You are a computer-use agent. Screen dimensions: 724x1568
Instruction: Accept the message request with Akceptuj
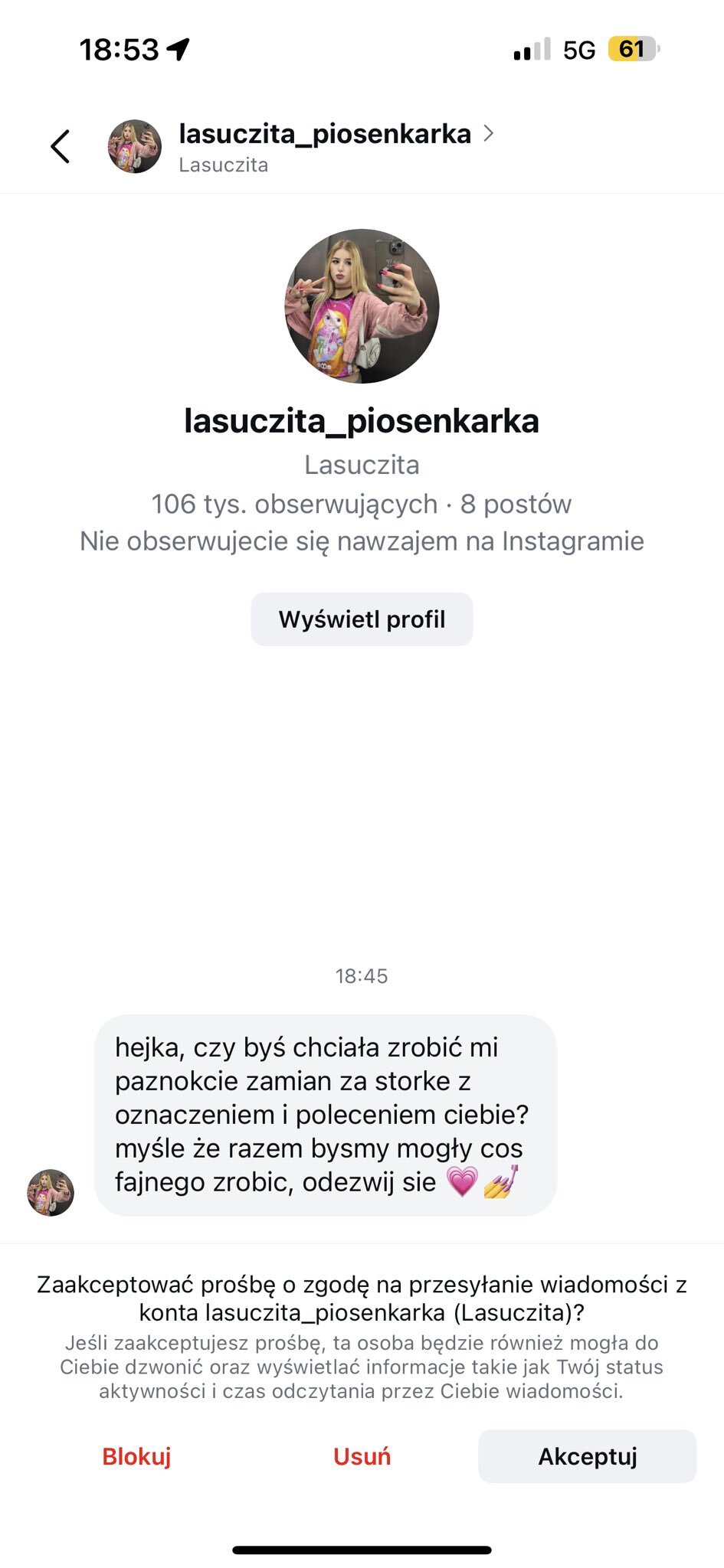pos(587,1456)
